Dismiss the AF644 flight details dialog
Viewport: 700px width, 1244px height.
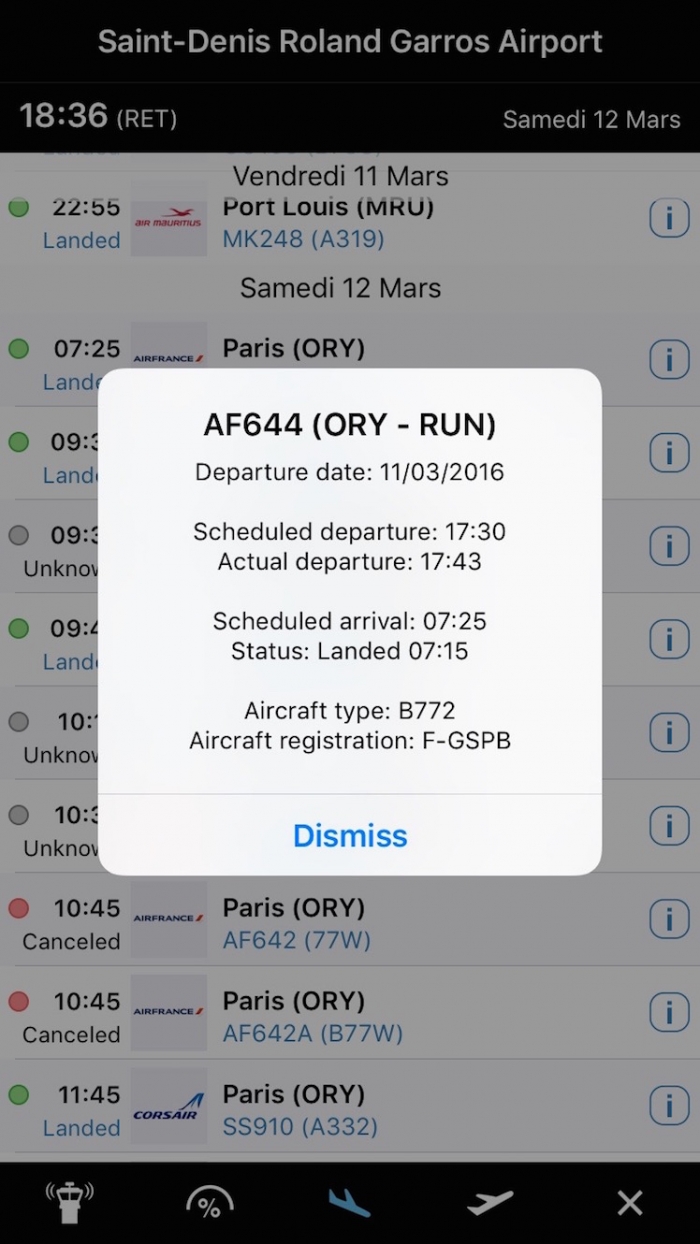point(350,835)
